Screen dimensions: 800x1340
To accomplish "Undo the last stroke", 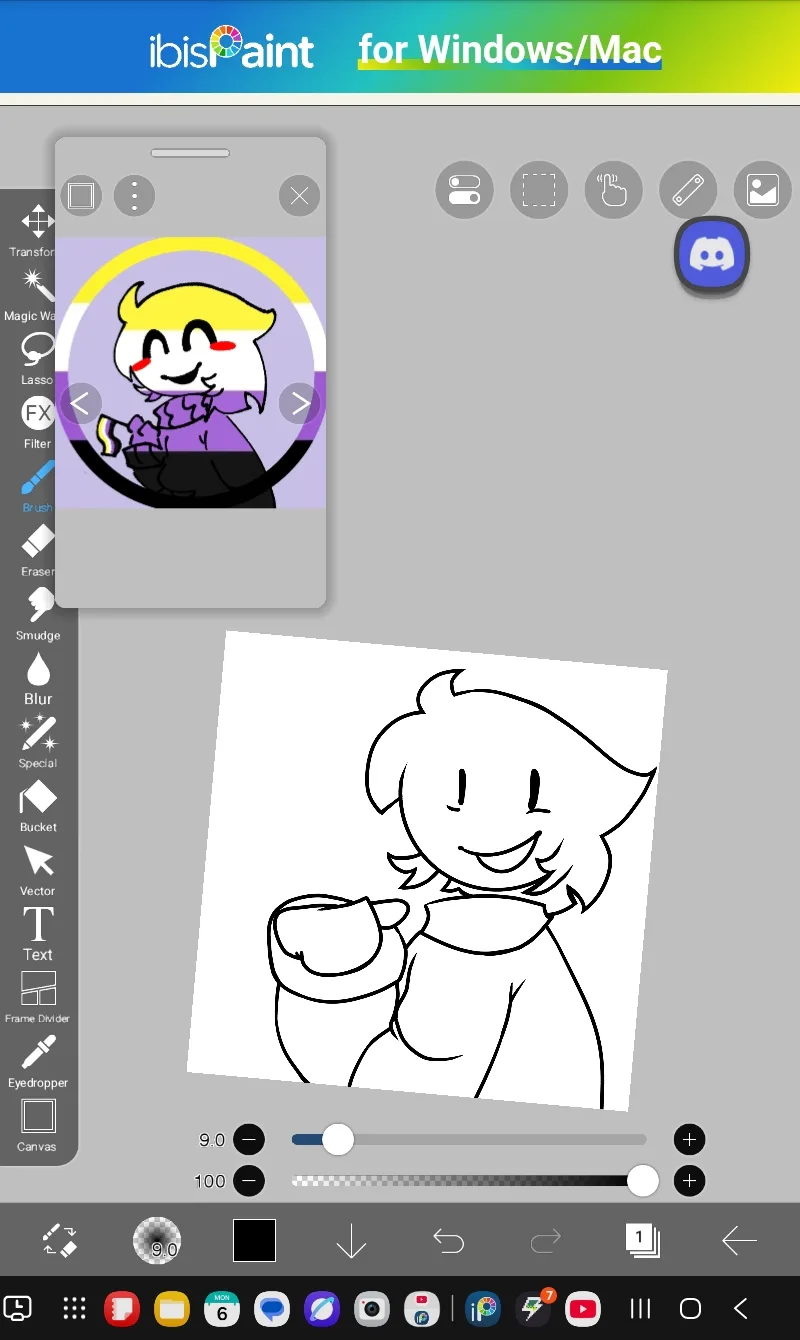I will 448,1241.
